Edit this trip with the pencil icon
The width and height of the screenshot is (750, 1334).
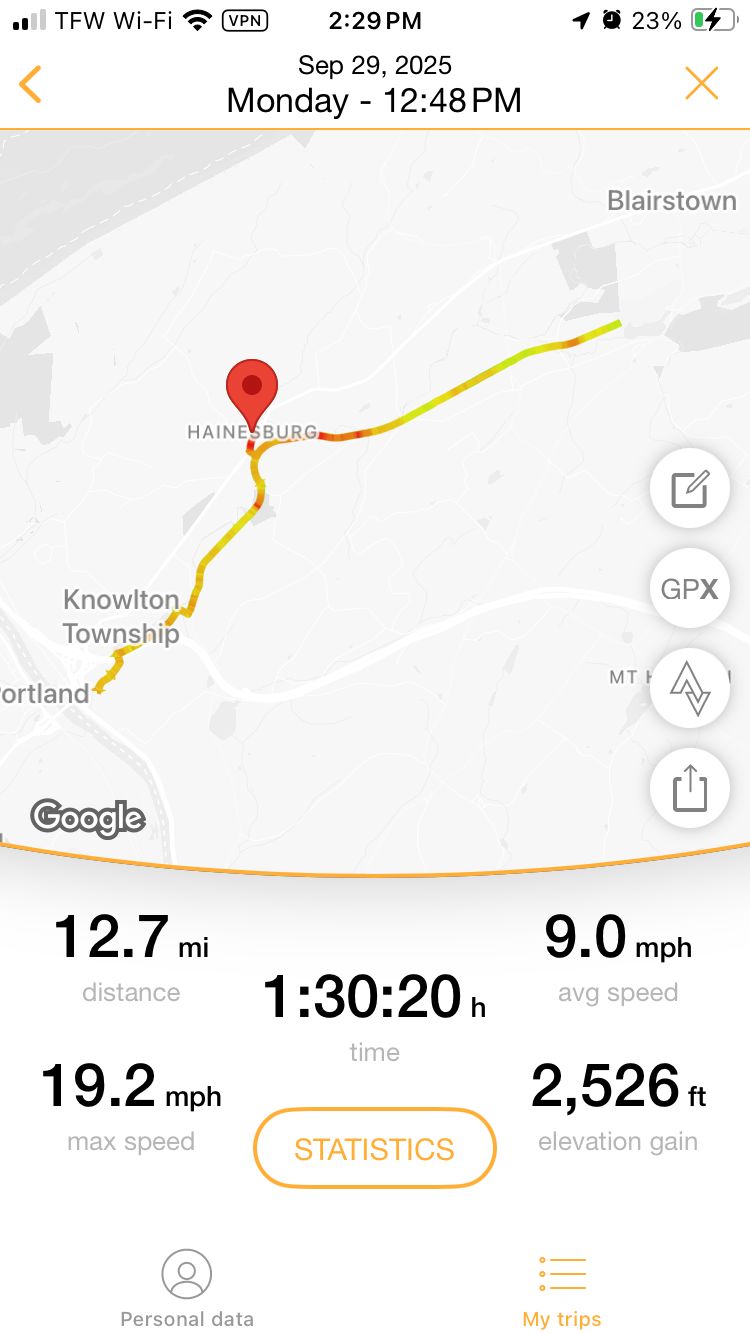click(690, 489)
